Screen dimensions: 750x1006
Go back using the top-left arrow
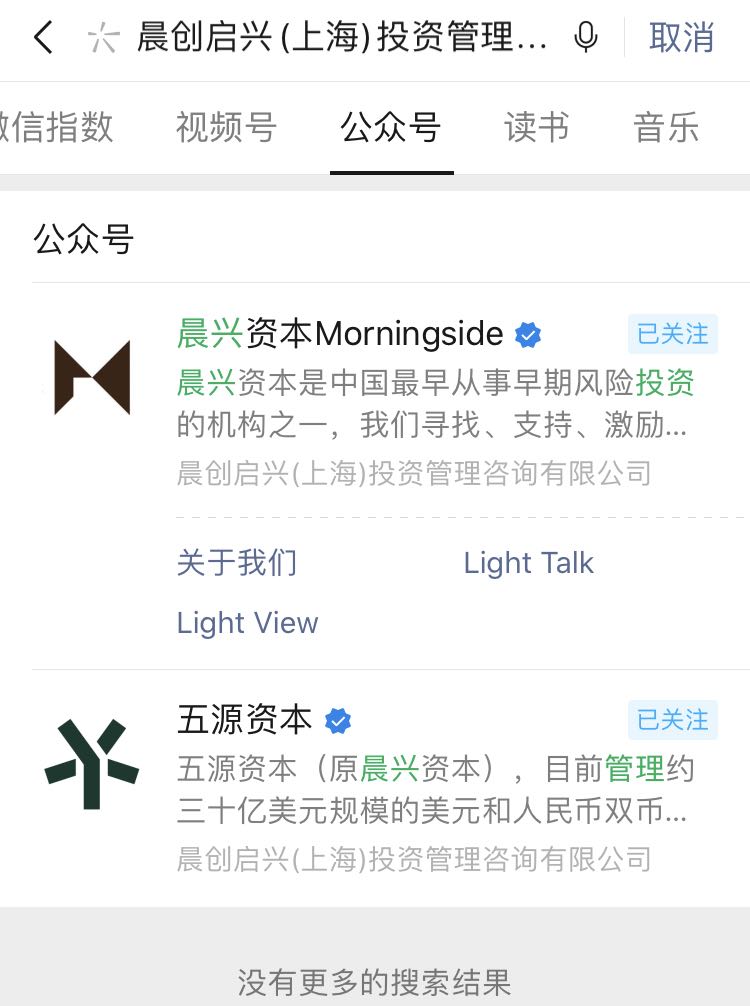pyautogui.click(x=42, y=39)
